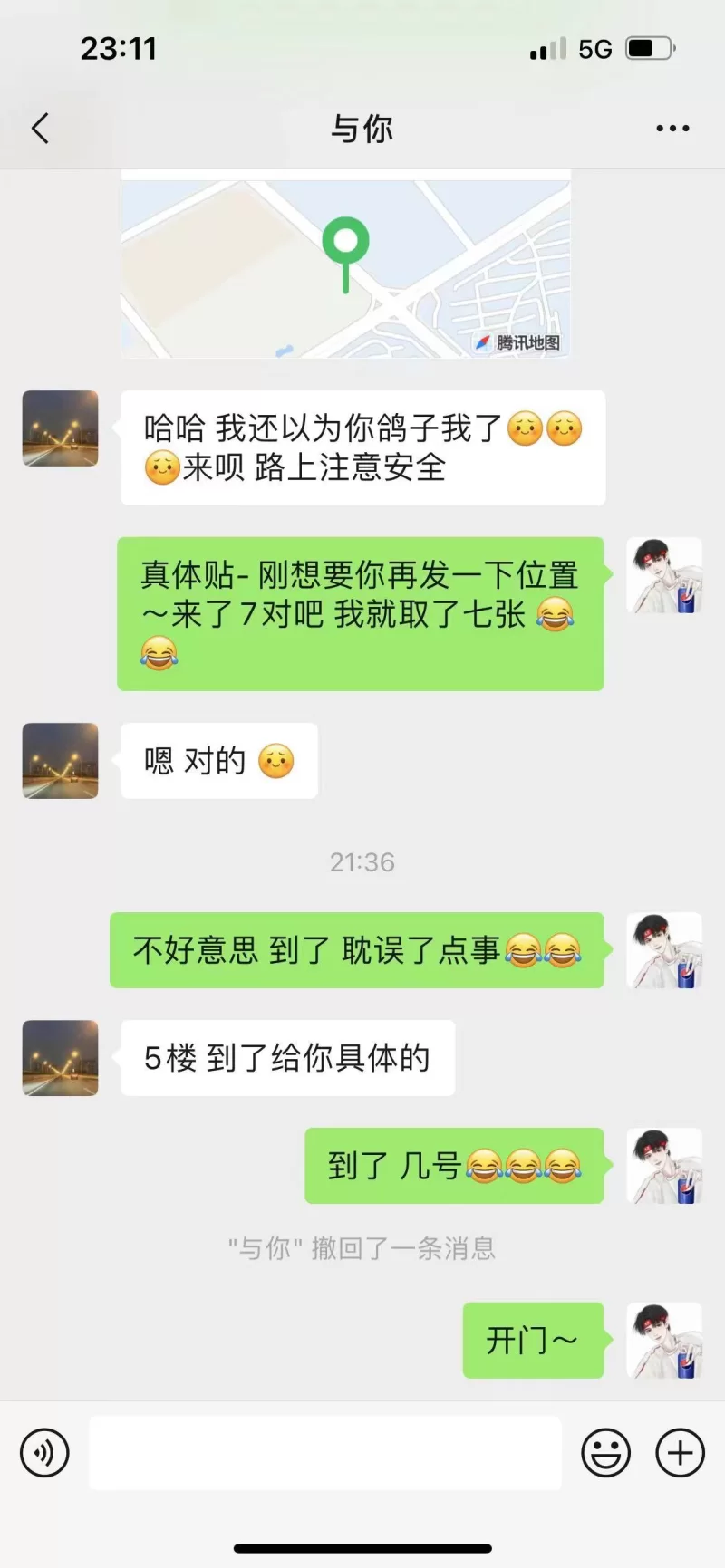
Task: Open the shared Tencent map location
Action: pos(345,267)
